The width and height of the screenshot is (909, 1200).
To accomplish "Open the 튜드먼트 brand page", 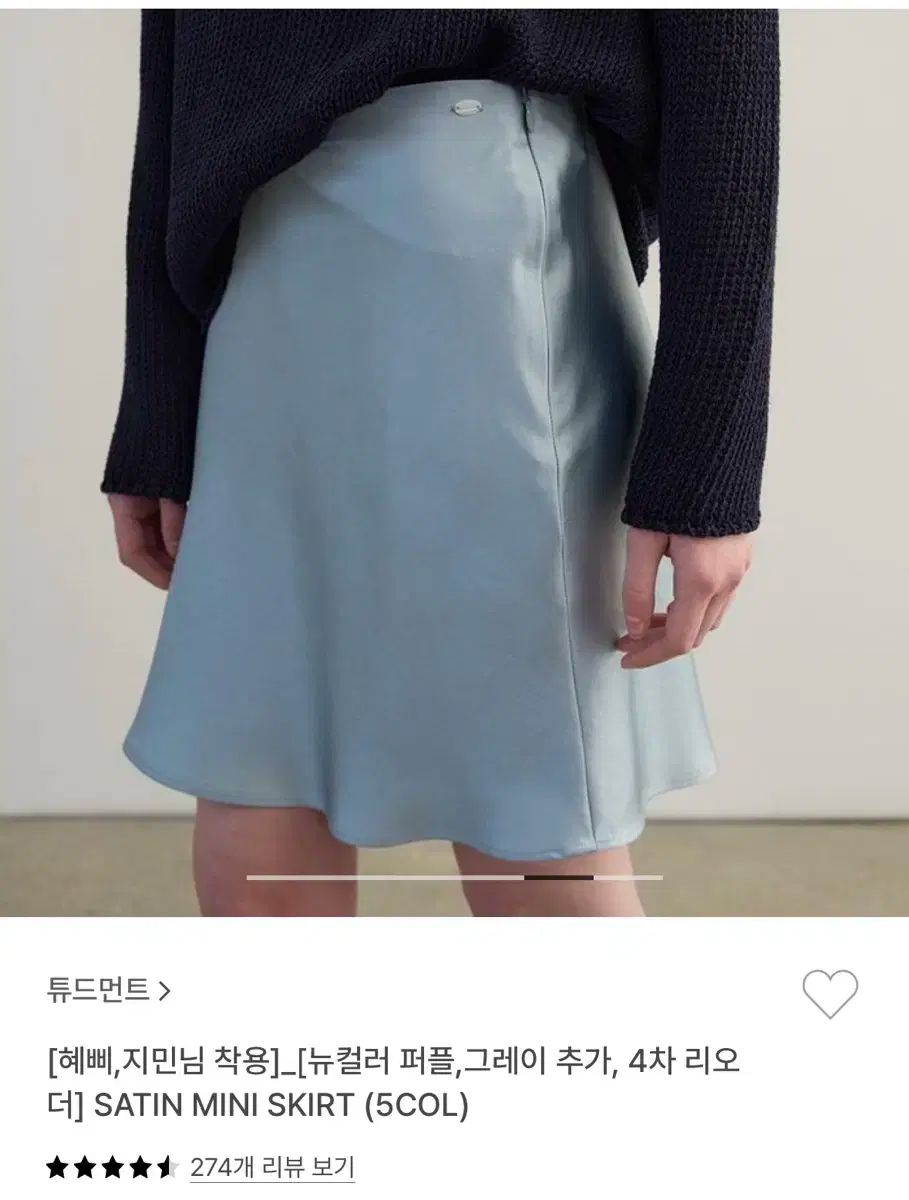I will [x=108, y=991].
